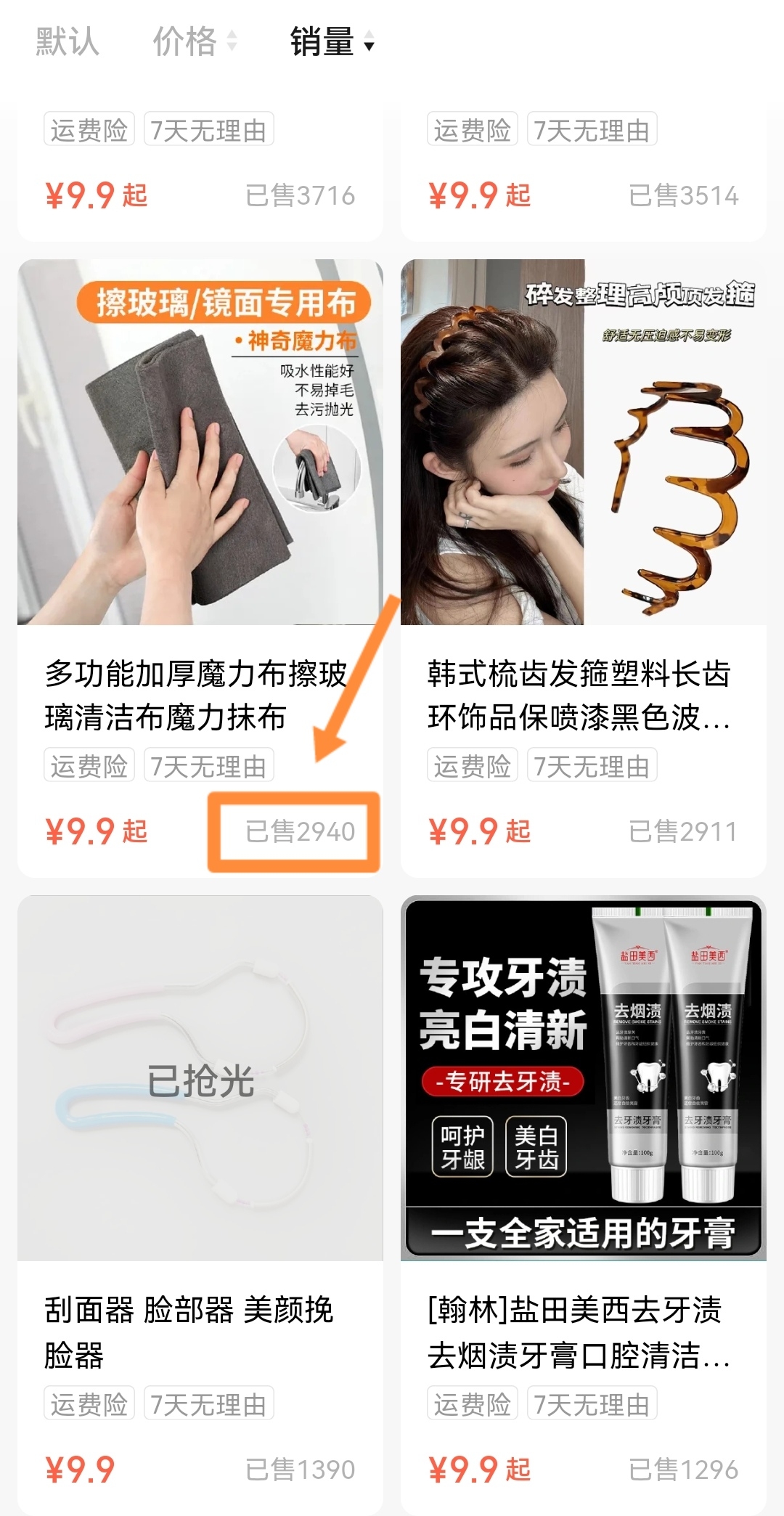Sort products by 默认 default order

point(67,41)
